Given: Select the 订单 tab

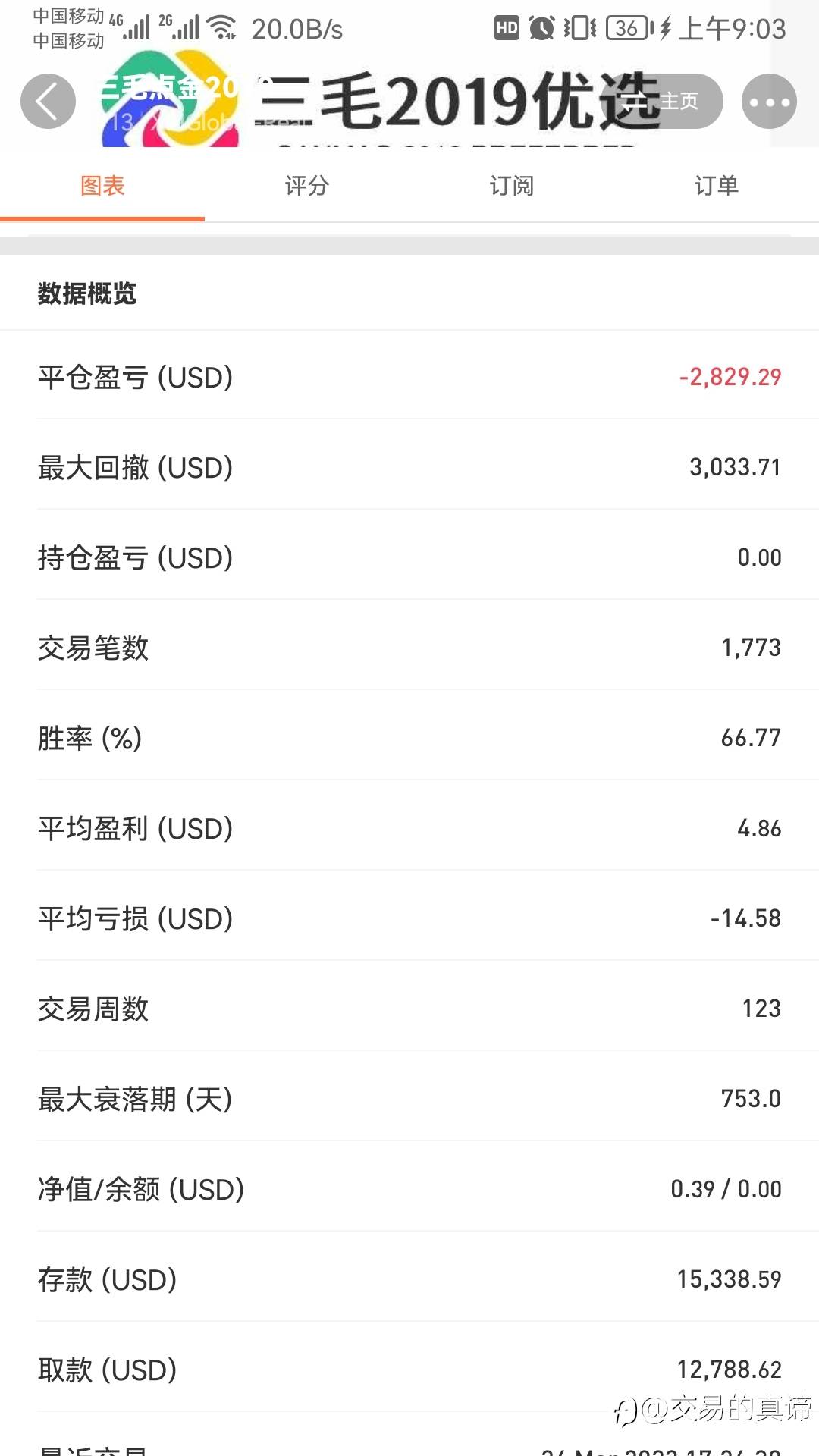Looking at the screenshot, I should pyautogui.click(x=717, y=186).
